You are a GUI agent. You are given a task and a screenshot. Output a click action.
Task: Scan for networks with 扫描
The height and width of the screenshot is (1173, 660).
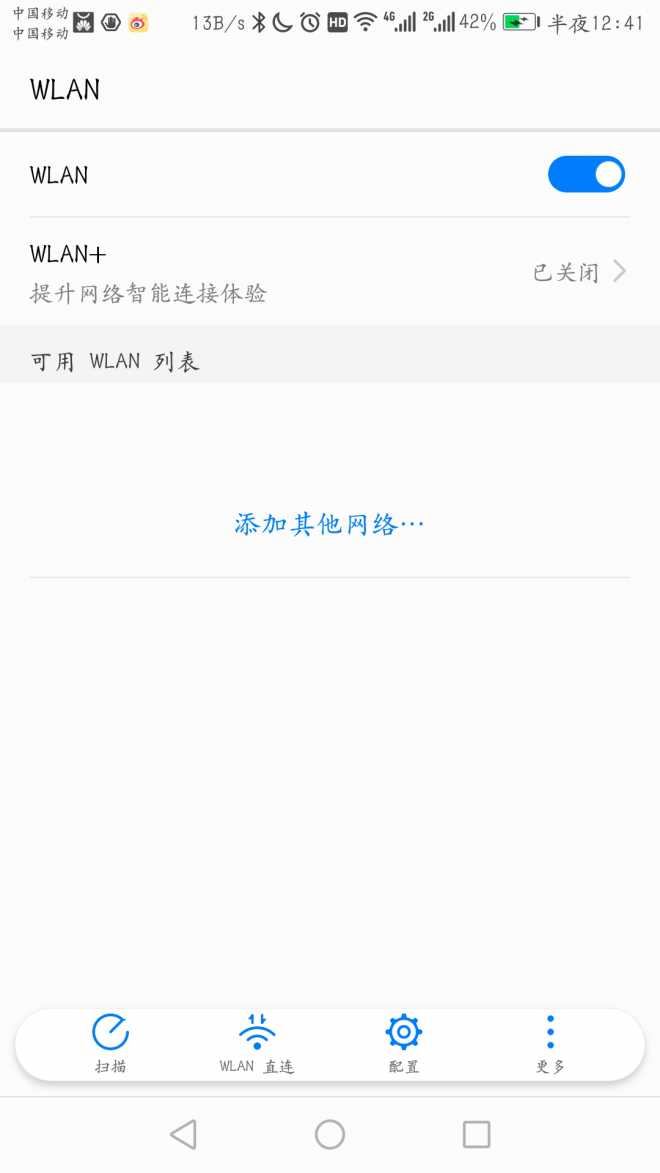coord(110,1043)
